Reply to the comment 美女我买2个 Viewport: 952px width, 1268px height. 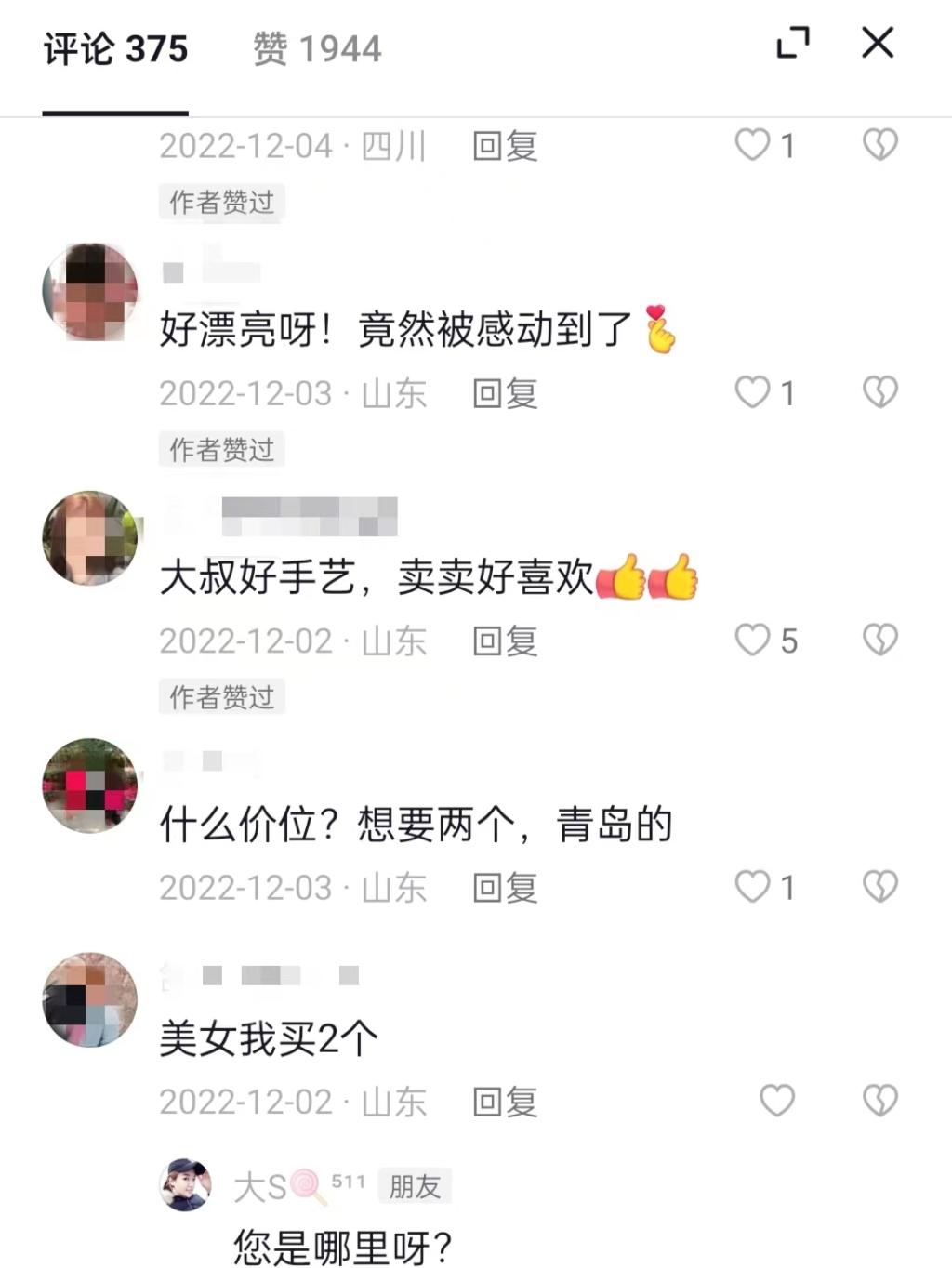tap(505, 1103)
